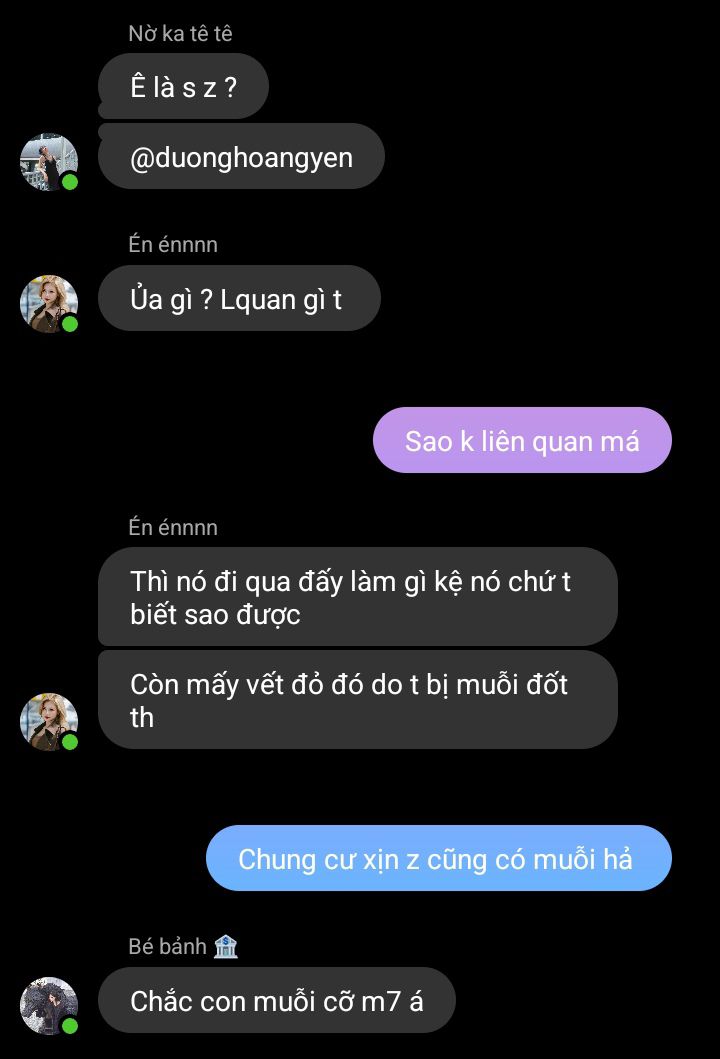Viewport: 720px width, 1059px height.
Task: Open Nờ ka tê tê's profile avatar
Action: 49,161
